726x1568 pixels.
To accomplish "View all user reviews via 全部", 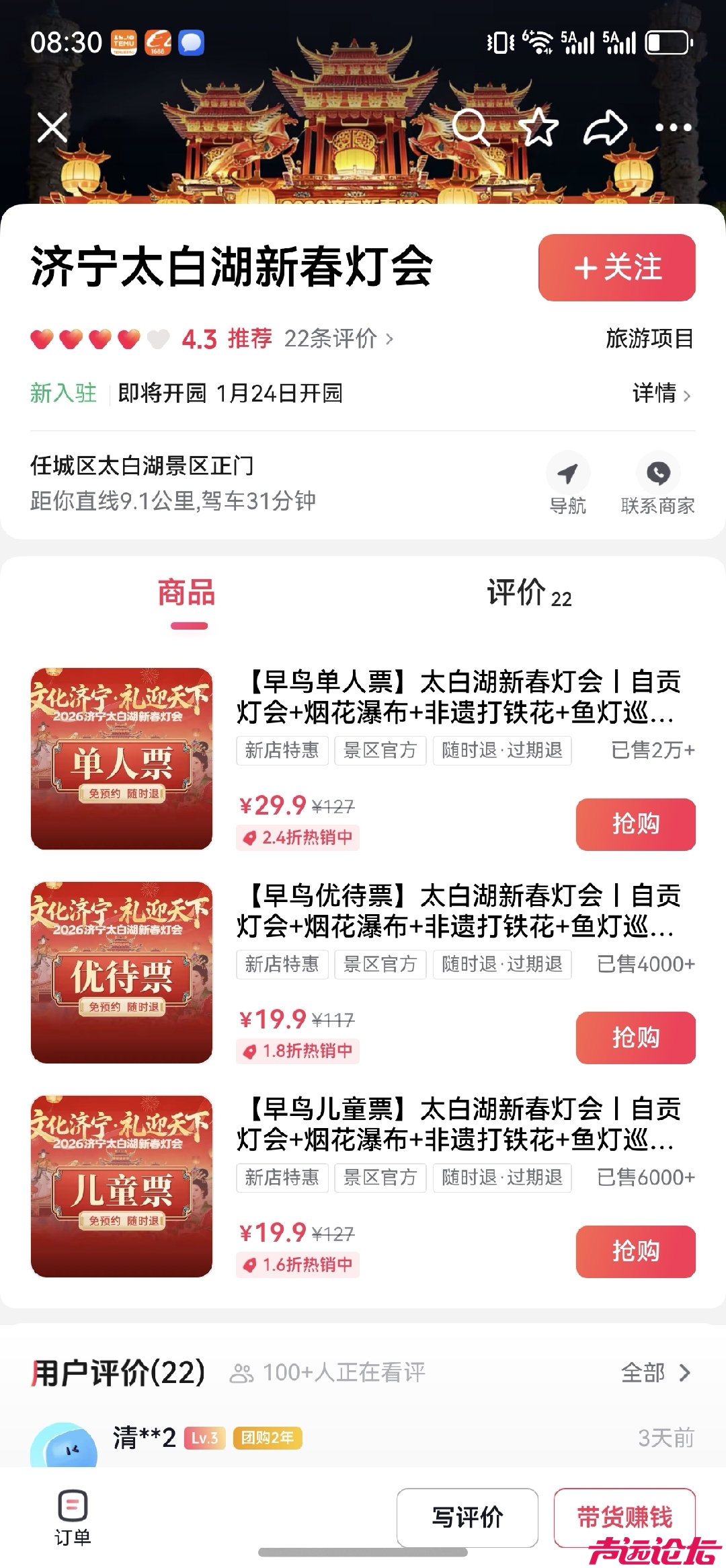I will [x=655, y=1373].
